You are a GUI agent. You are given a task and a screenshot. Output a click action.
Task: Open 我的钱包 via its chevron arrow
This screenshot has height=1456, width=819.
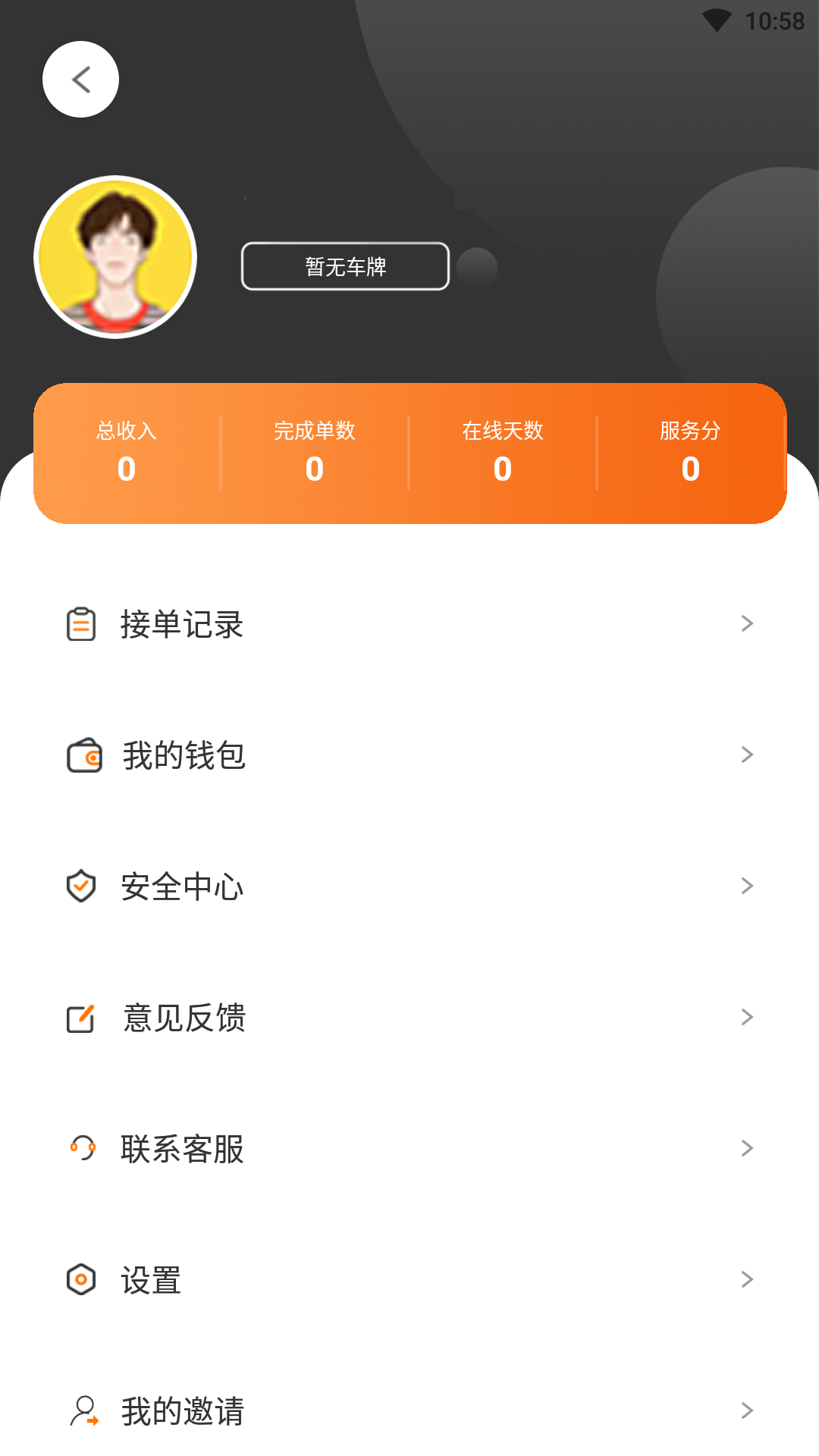(747, 755)
